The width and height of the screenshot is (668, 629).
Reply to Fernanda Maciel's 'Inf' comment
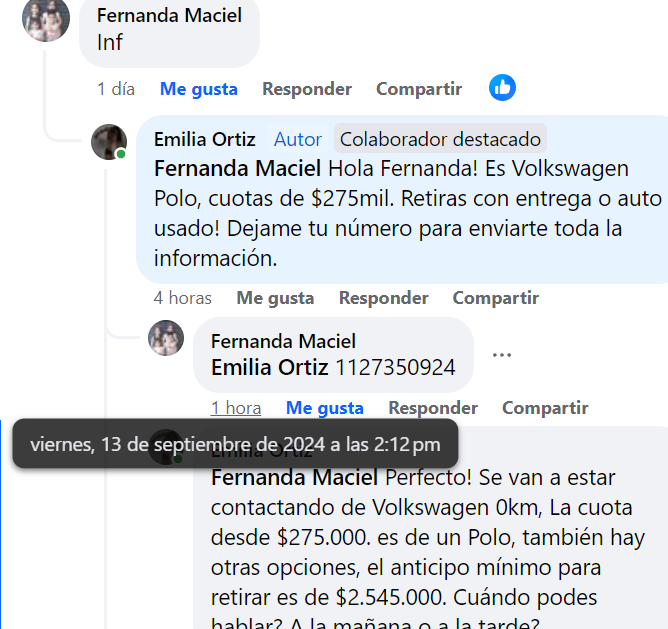click(306, 89)
